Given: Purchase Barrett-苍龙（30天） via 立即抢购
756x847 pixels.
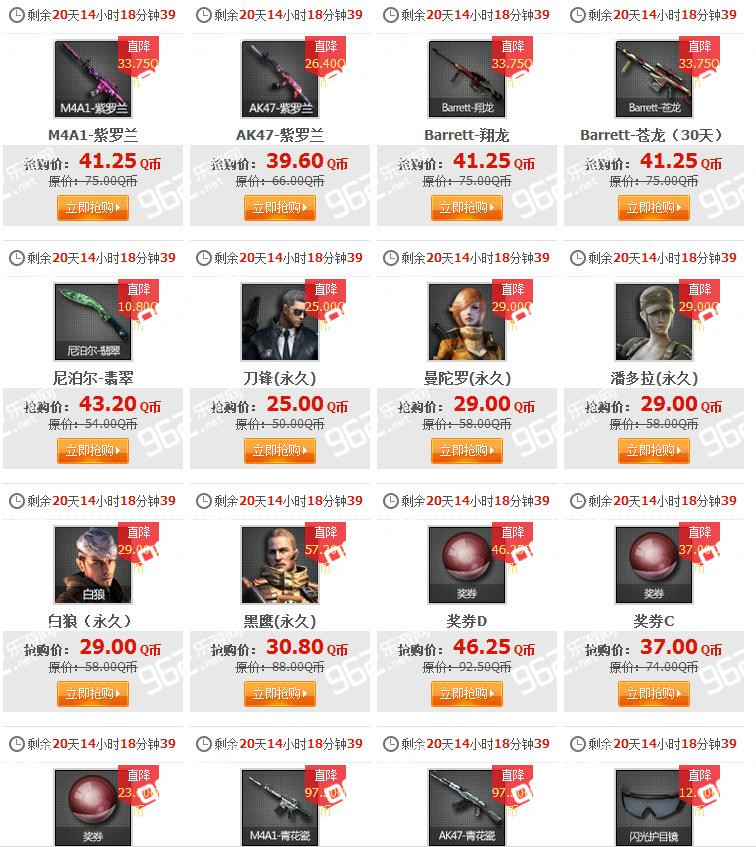Looking at the screenshot, I should pyautogui.click(x=654, y=207).
